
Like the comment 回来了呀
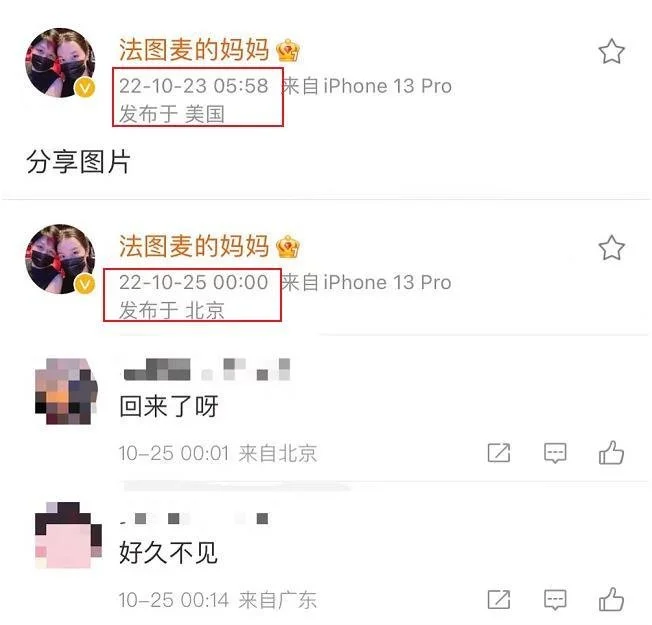tap(611, 453)
